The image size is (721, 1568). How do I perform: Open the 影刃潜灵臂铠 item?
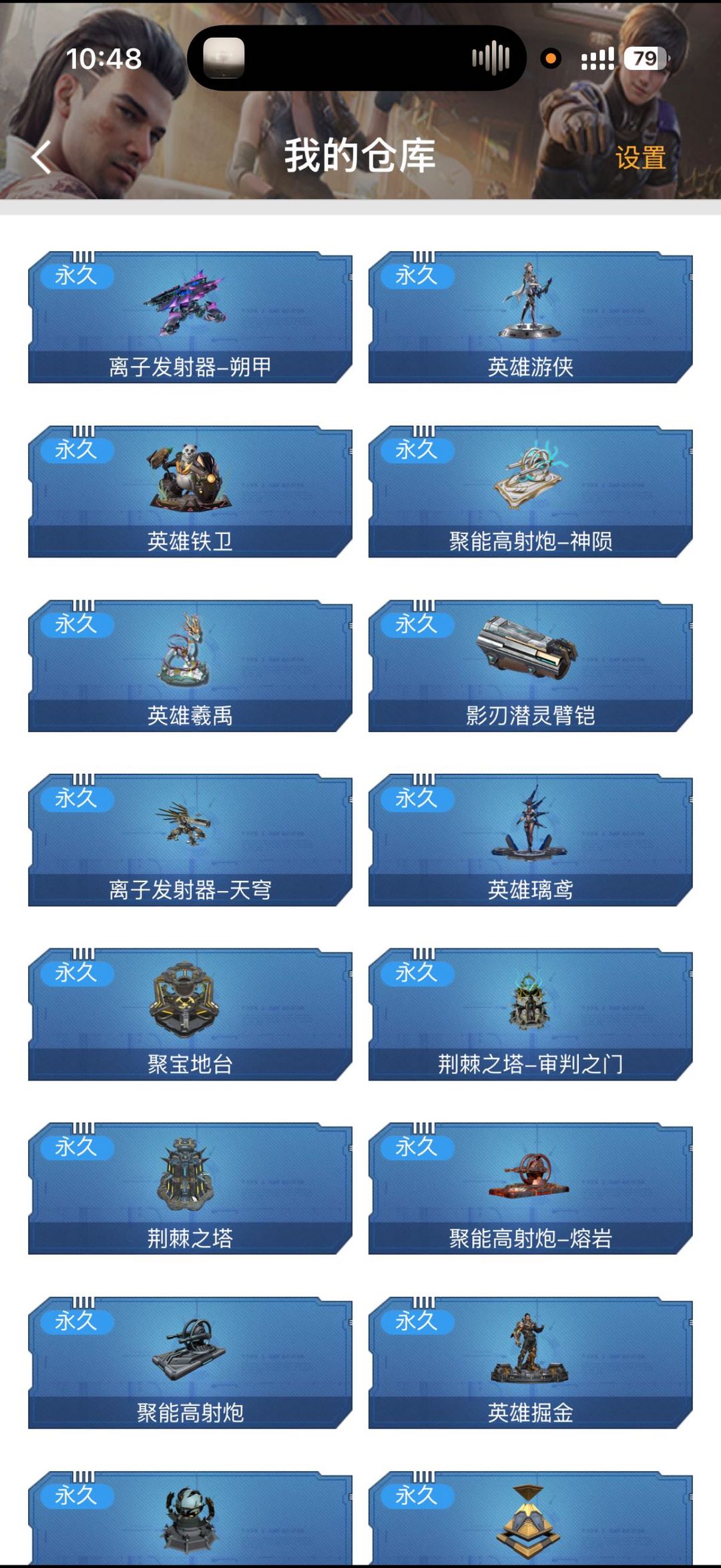(x=531, y=666)
